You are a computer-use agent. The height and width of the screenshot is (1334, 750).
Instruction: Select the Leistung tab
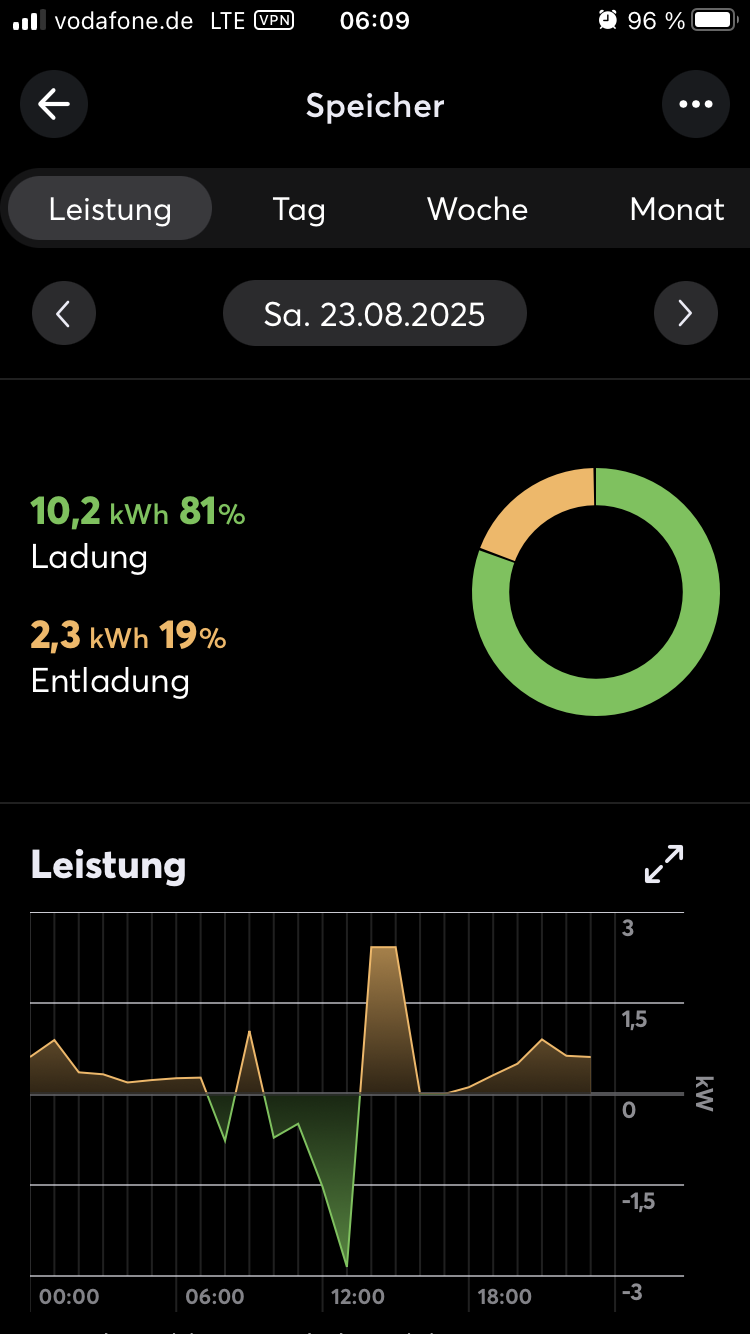pyautogui.click(x=110, y=209)
